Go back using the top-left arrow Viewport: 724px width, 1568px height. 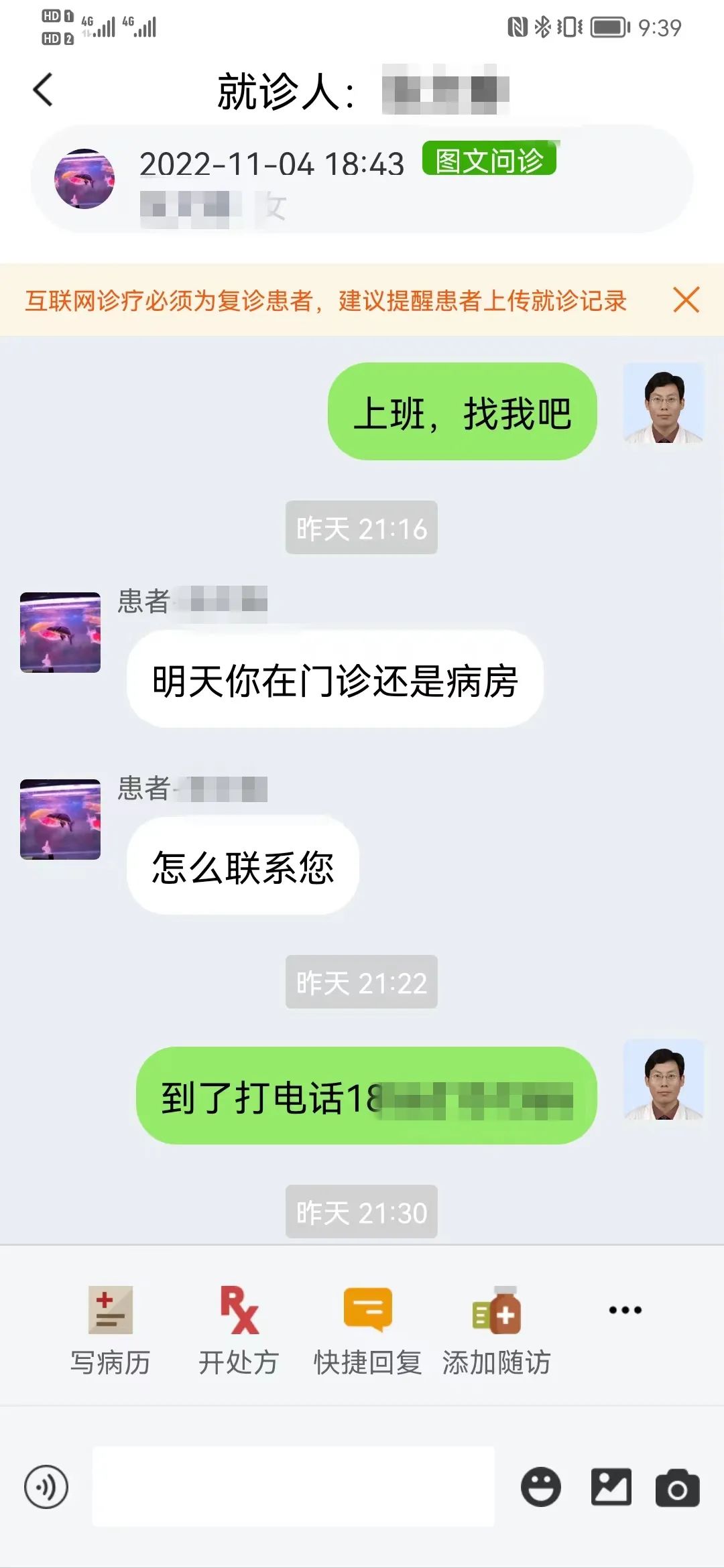tap(43, 90)
